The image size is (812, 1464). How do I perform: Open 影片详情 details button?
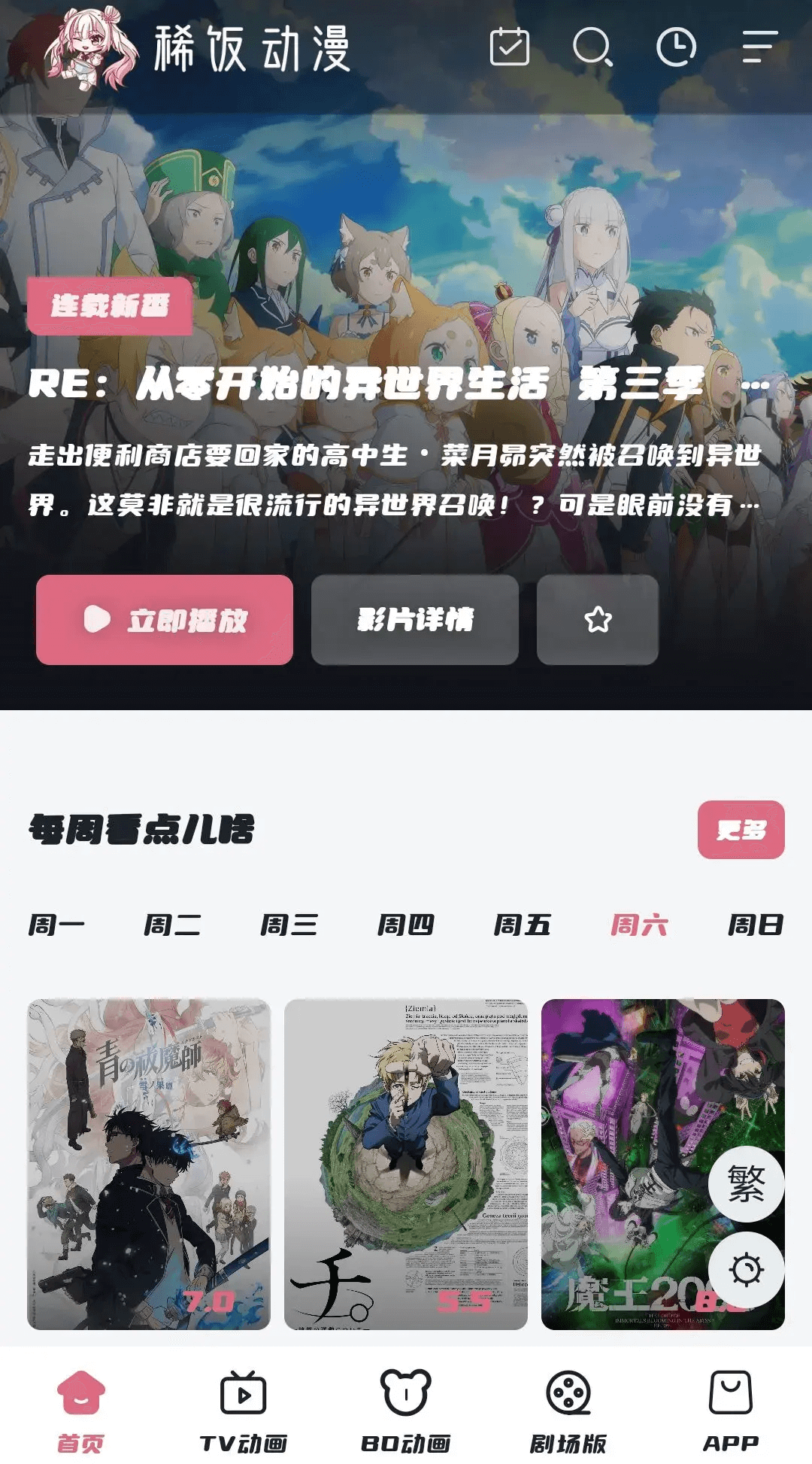coord(415,620)
